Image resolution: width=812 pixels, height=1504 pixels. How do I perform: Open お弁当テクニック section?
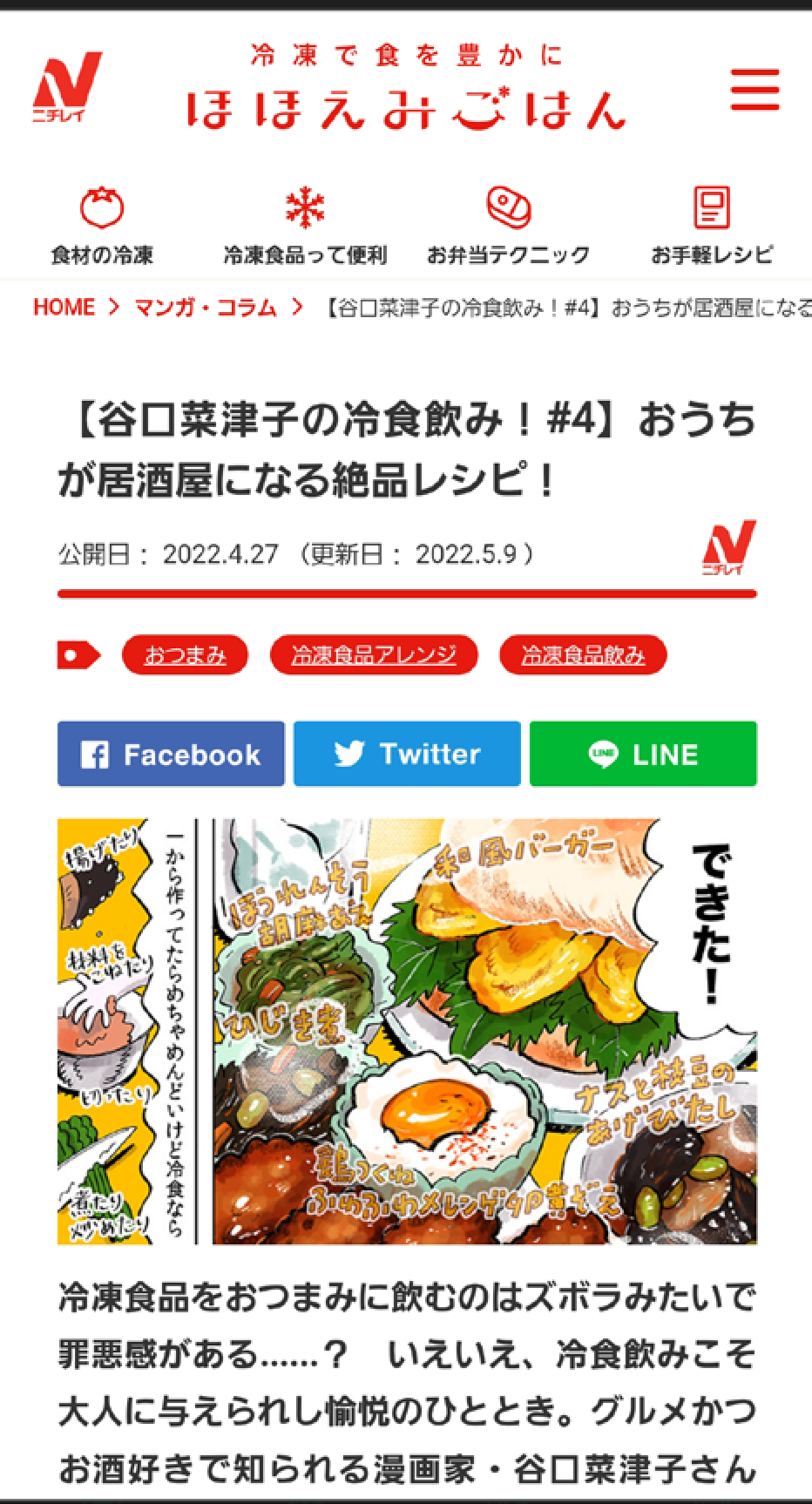tap(508, 226)
